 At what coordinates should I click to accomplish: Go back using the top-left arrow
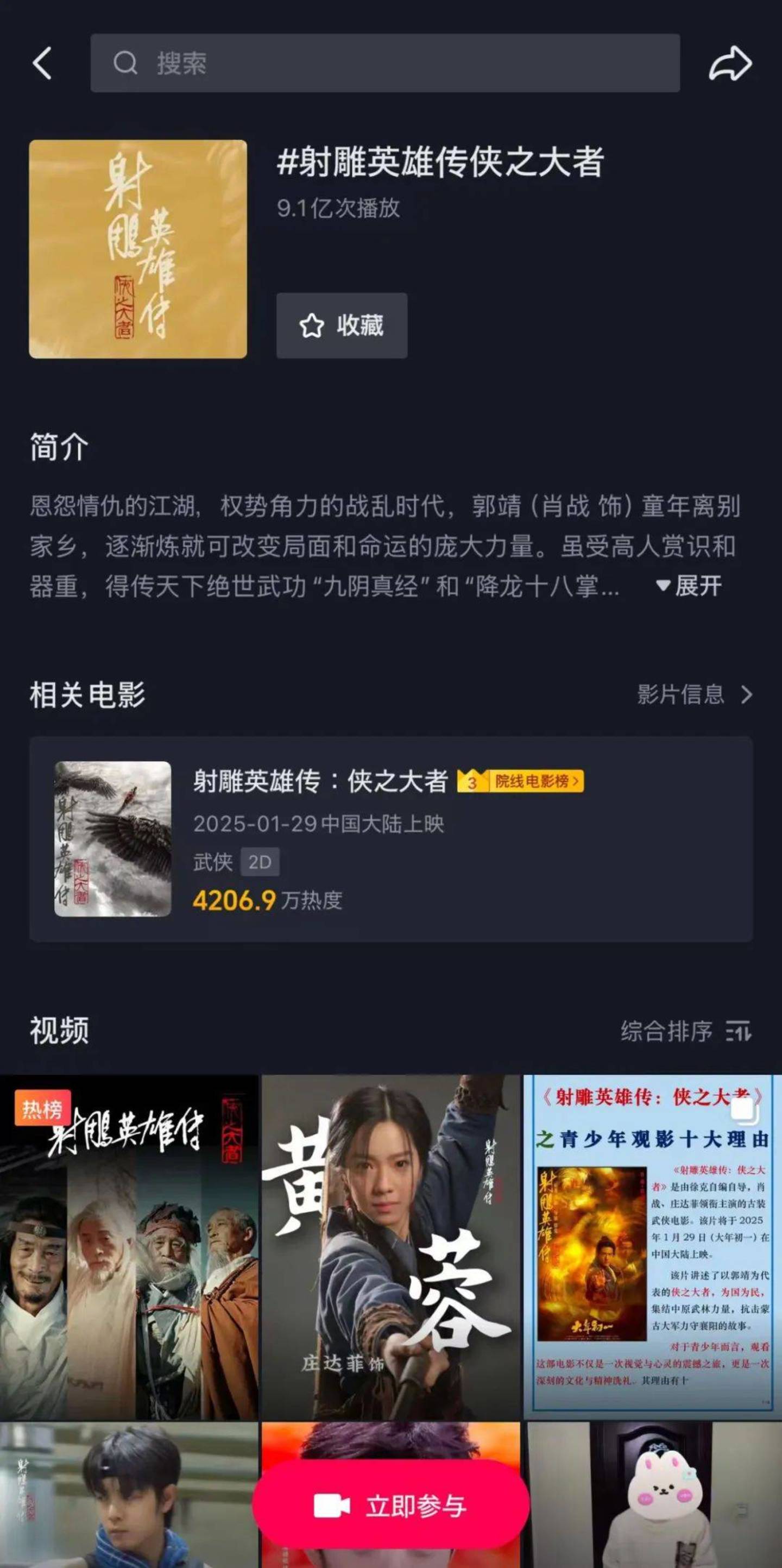(42, 64)
